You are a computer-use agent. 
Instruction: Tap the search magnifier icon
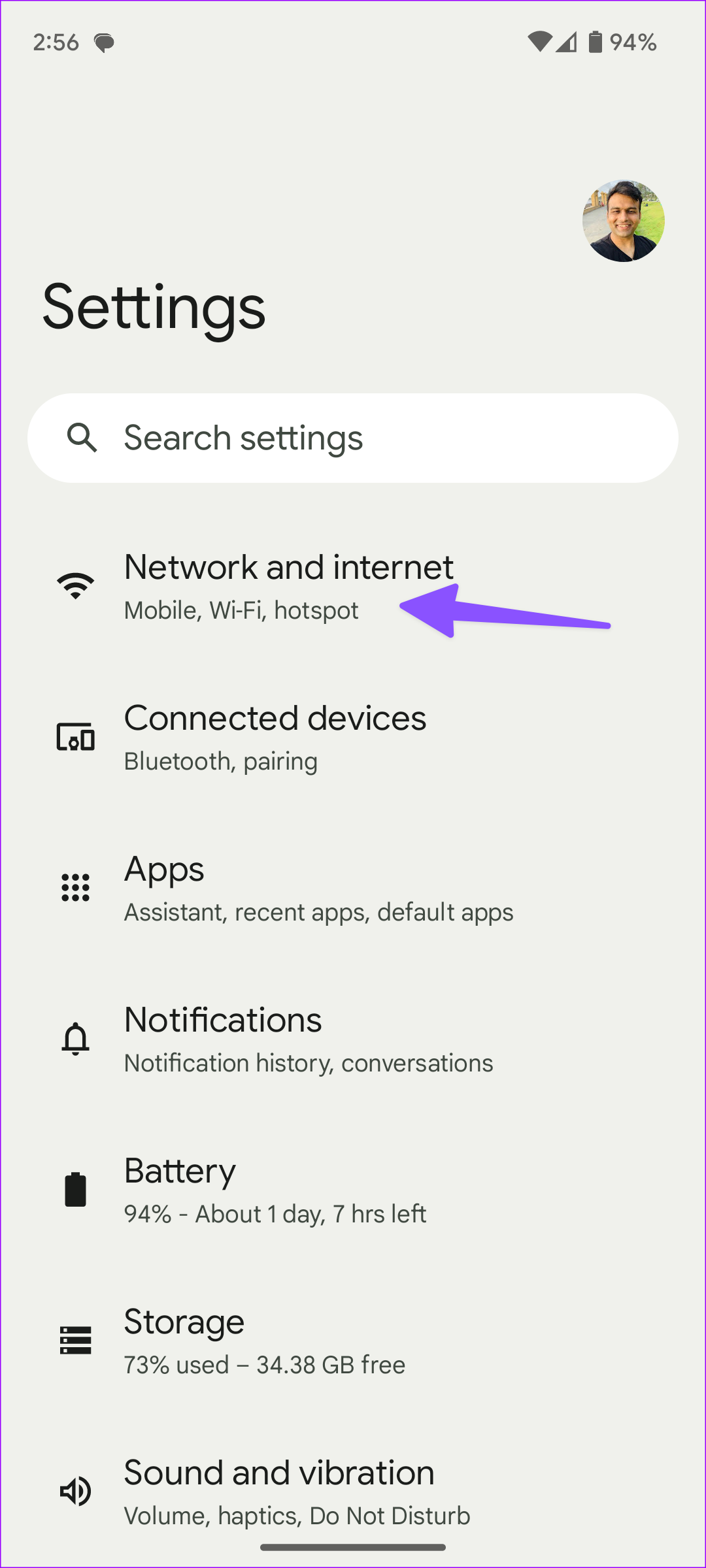tap(82, 437)
